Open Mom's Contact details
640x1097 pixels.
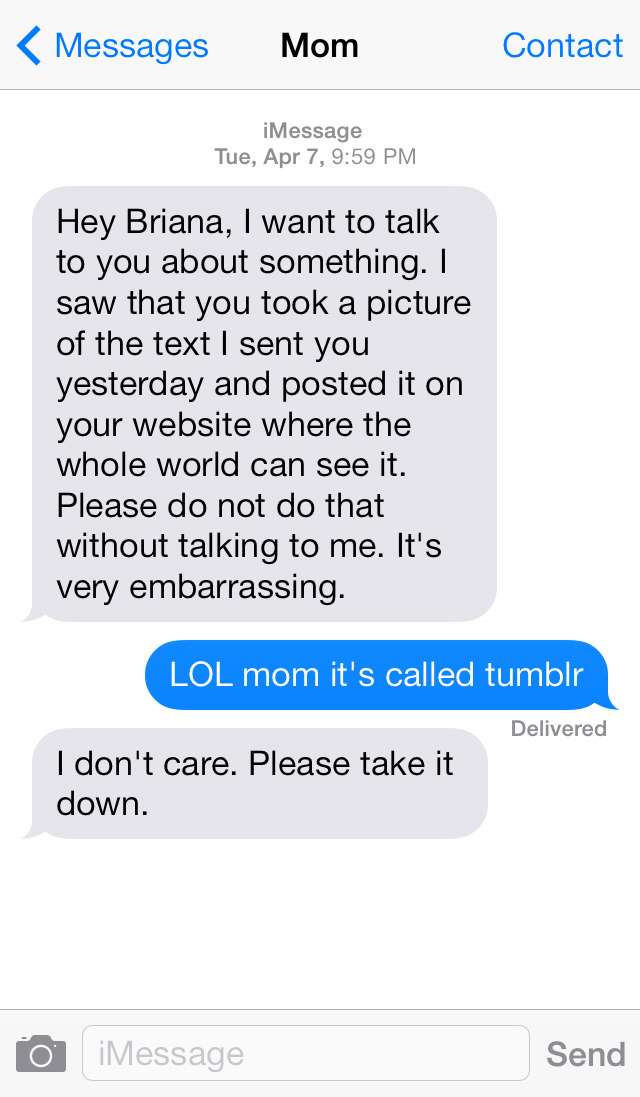click(x=562, y=46)
